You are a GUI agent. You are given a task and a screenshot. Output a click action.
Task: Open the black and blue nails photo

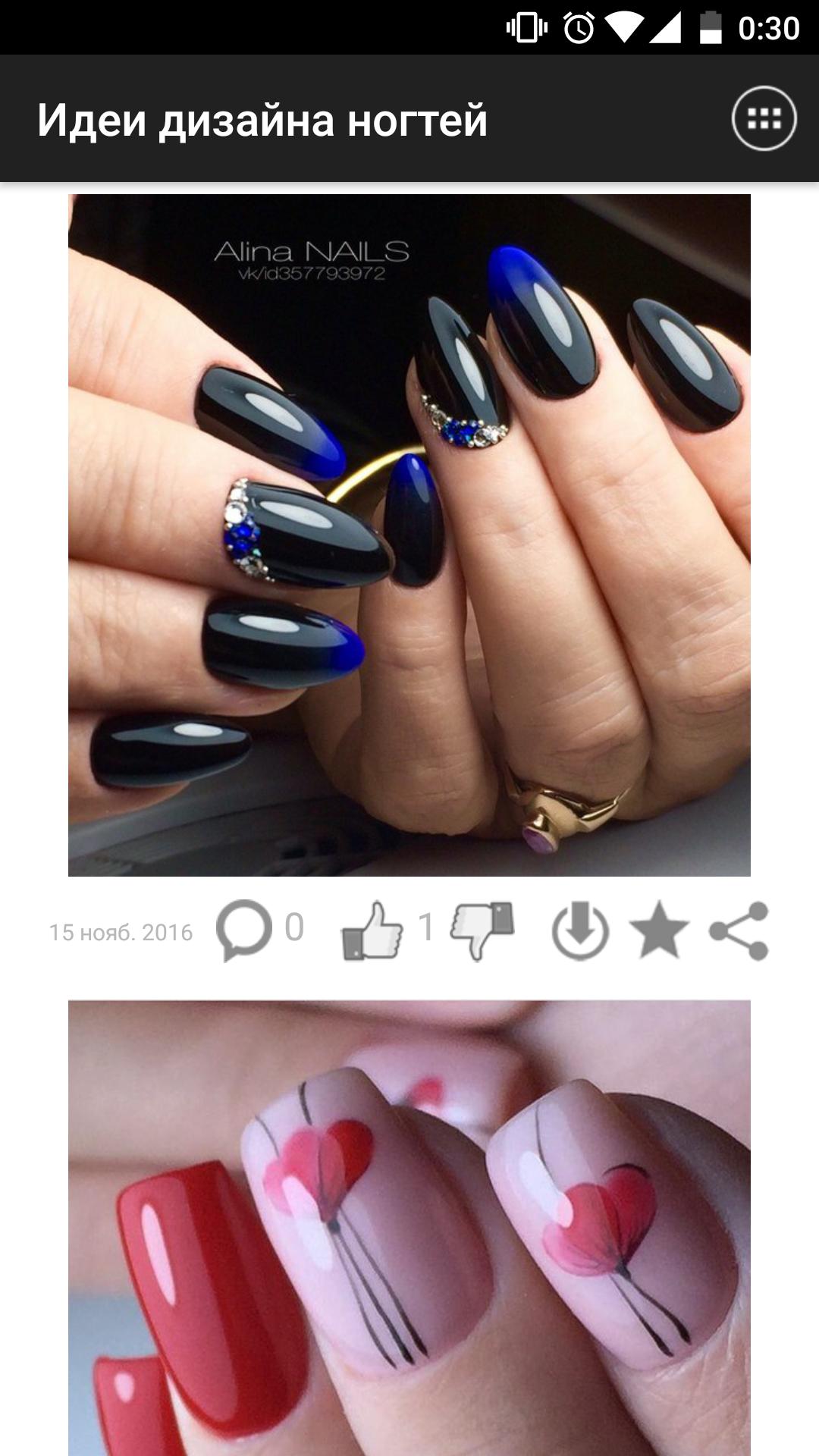tap(409, 535)
